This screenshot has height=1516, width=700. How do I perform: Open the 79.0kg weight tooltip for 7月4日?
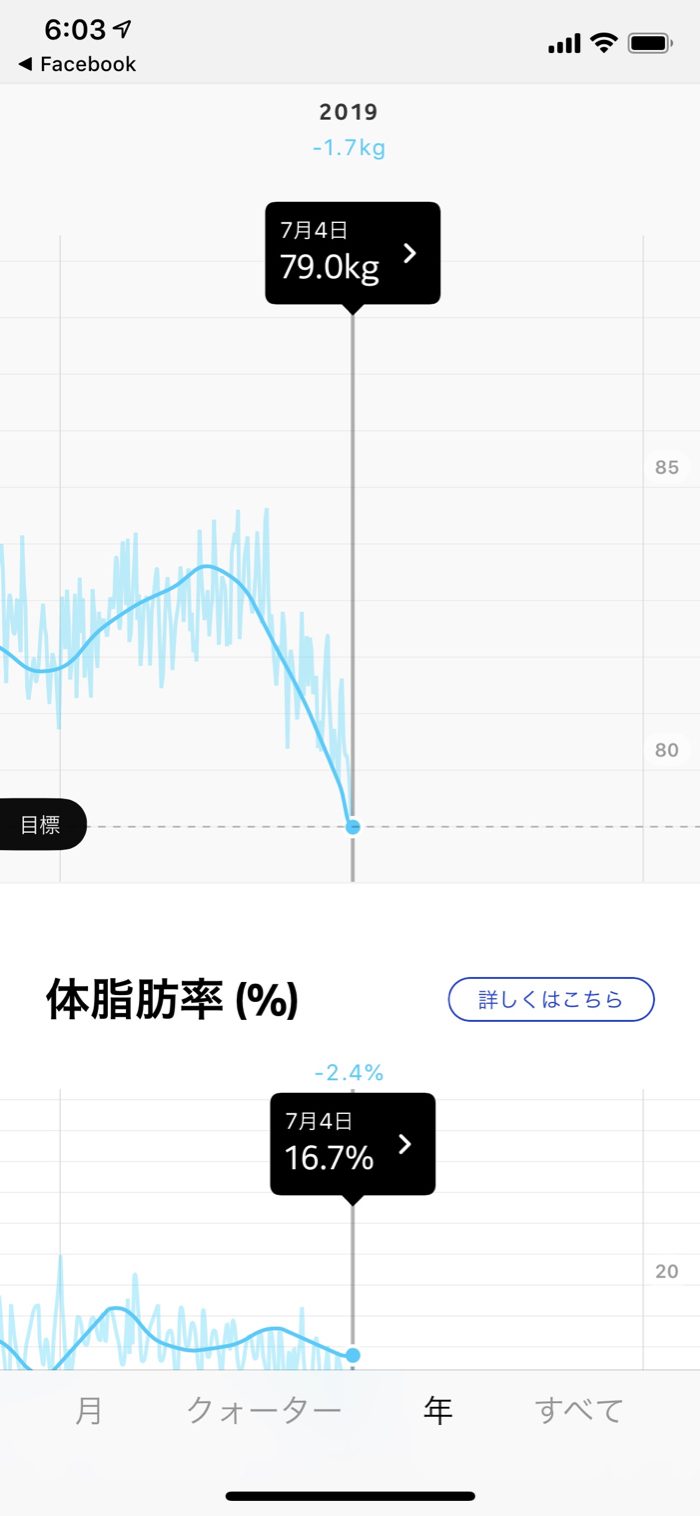352,254
